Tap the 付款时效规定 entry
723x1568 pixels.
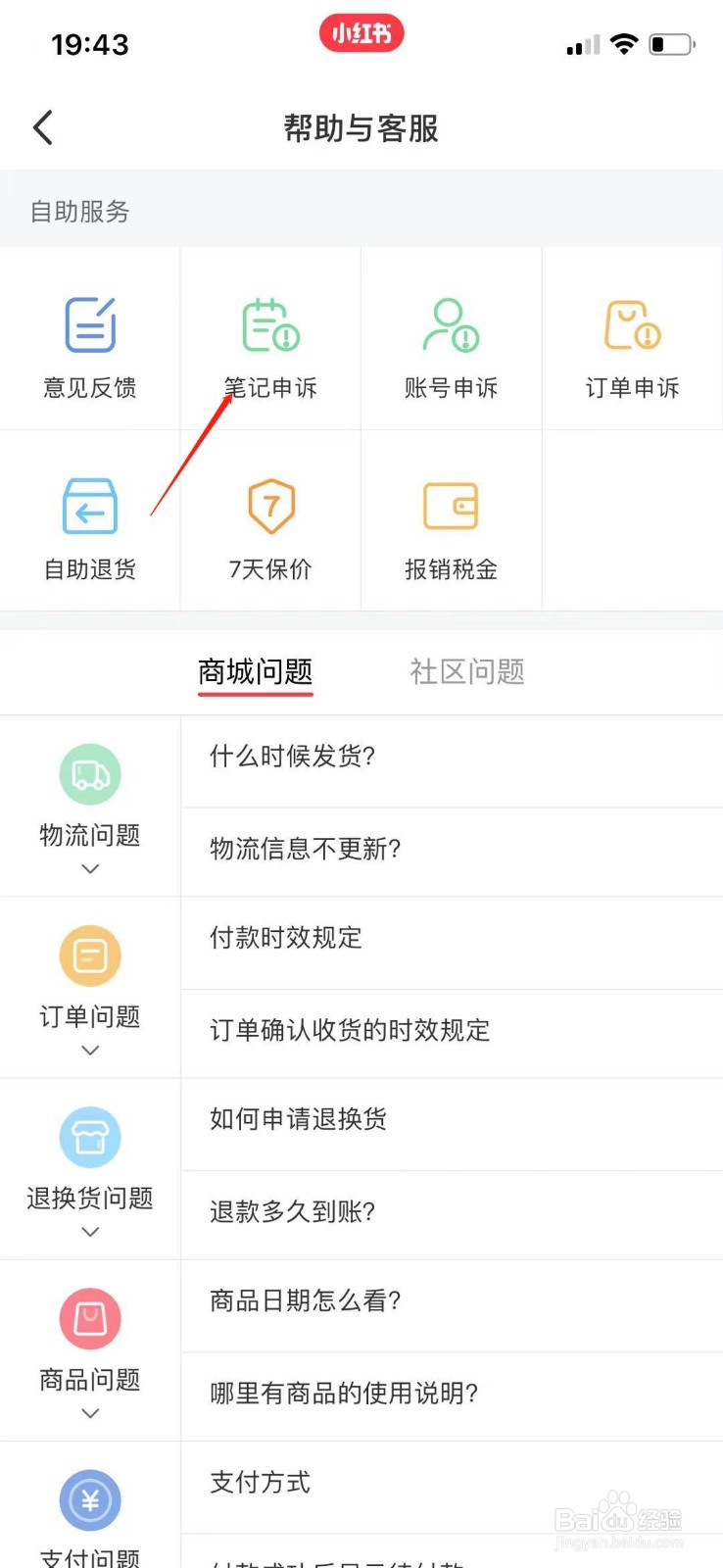(x=284, y=939)
